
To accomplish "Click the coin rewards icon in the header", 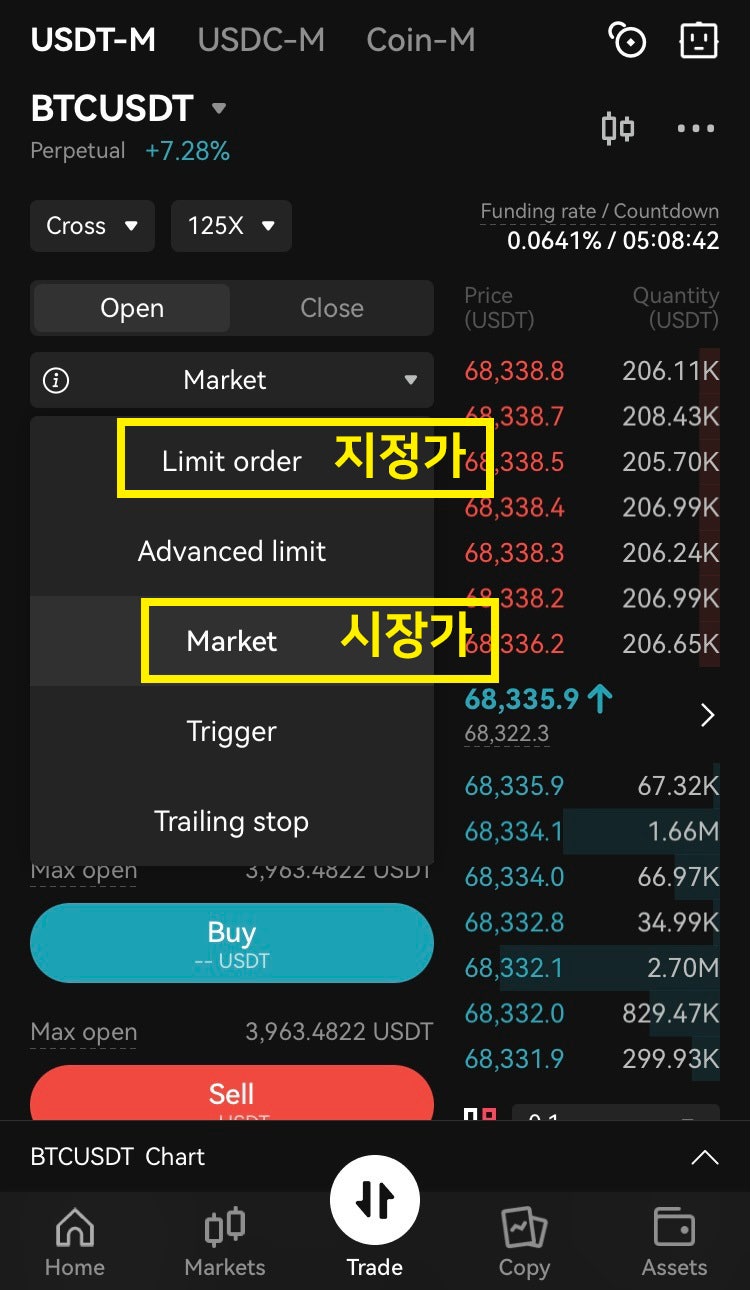I will [627, 40].
